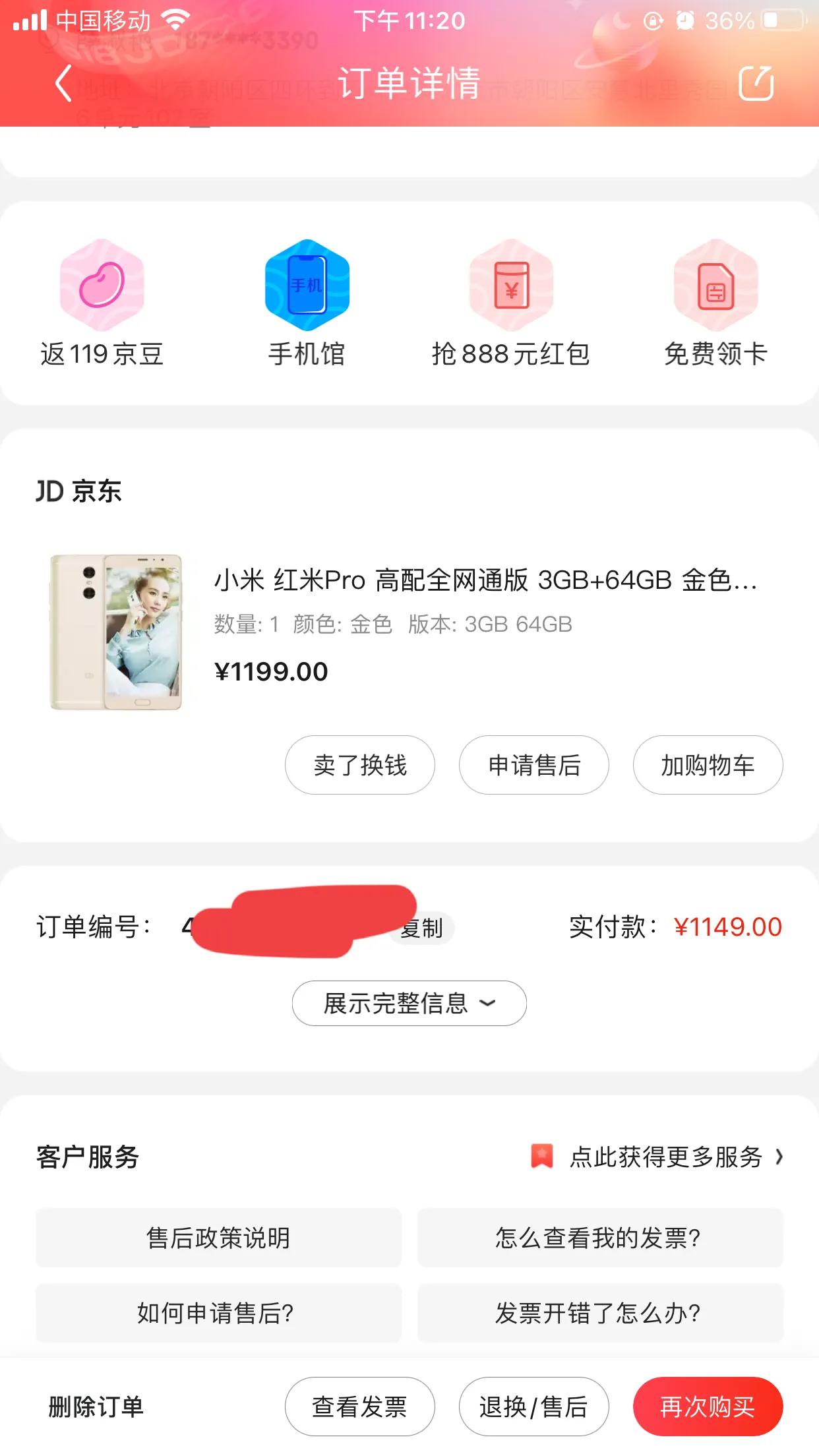Tap 申请售后 to request after-sales
Screen dimensions: 819x1456
coord(533,765)
